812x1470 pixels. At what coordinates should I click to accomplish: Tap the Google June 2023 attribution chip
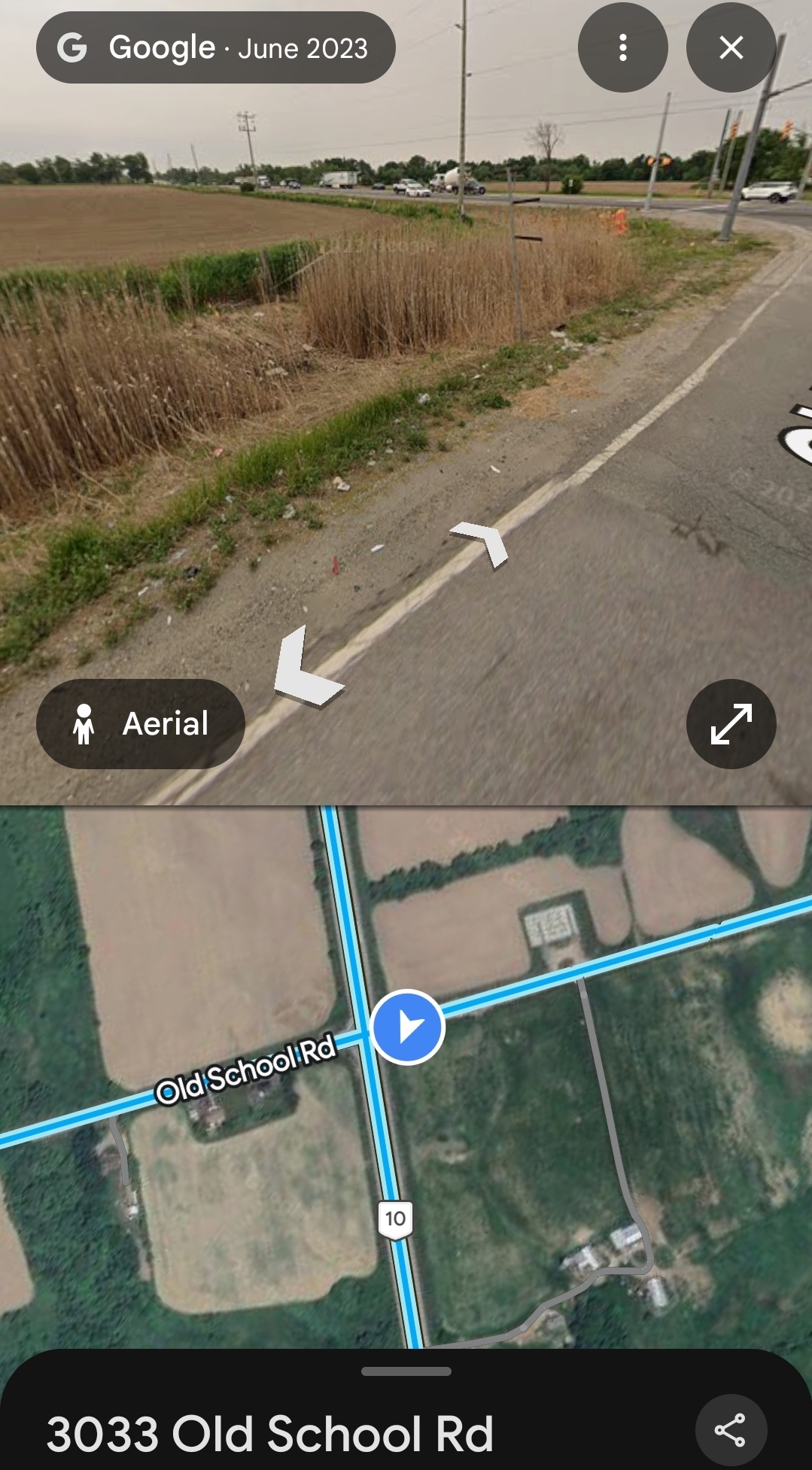[215, 47]
